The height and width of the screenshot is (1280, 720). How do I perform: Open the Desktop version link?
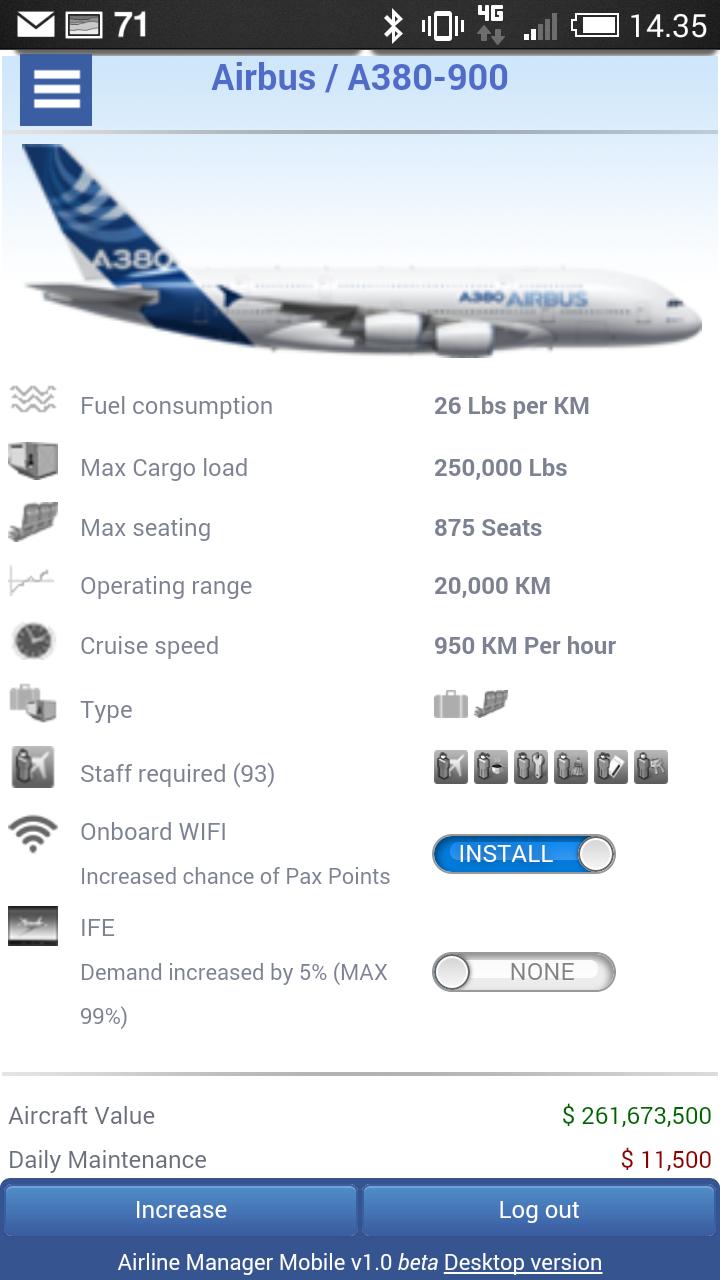[523, 1263]
